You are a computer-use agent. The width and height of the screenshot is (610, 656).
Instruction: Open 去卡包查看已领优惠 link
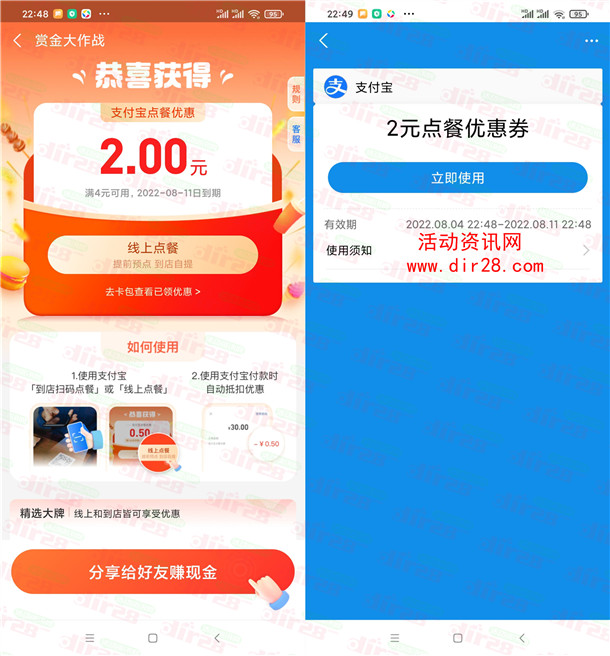[x=153, y=292]
